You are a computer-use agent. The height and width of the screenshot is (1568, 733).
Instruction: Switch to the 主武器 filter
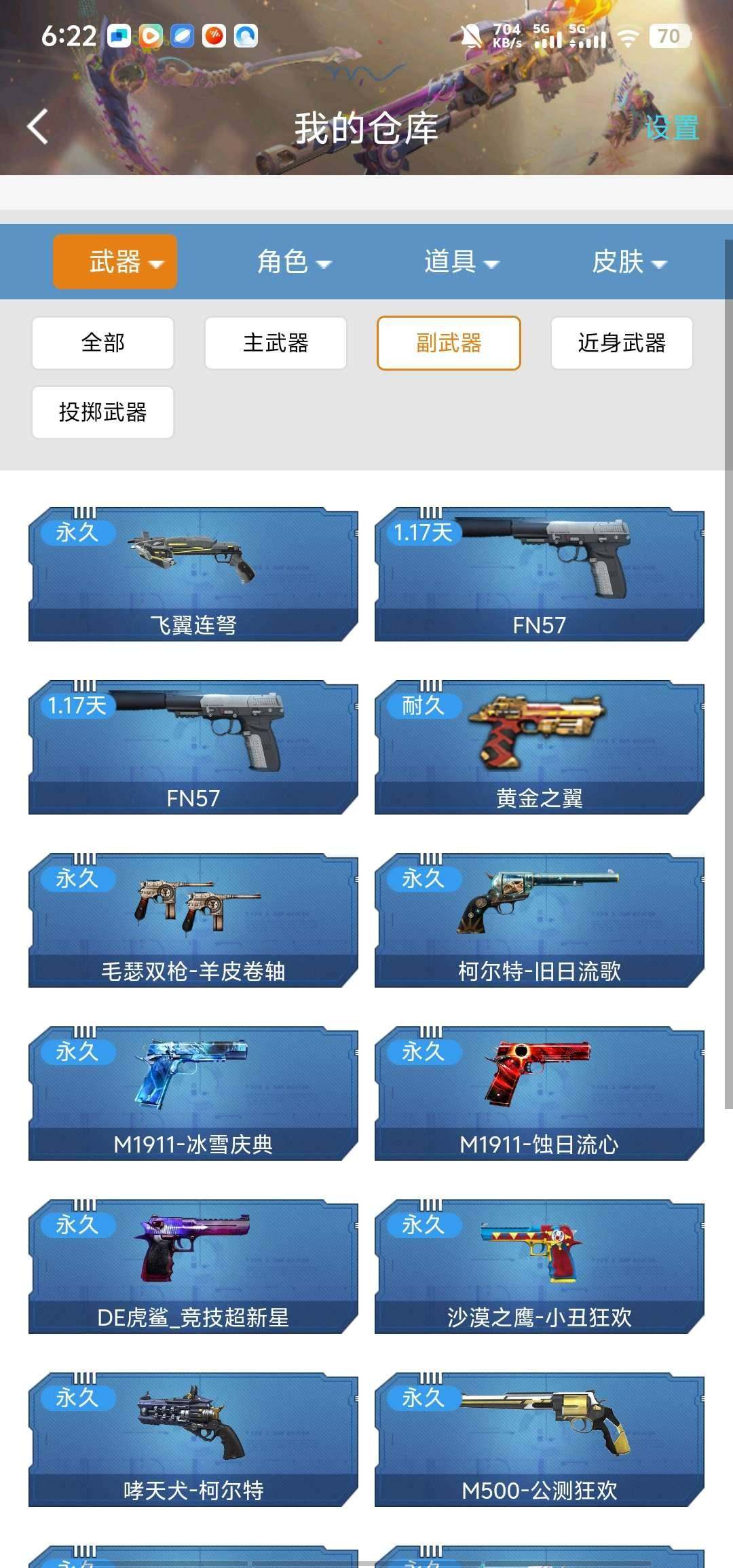[275, 343]
